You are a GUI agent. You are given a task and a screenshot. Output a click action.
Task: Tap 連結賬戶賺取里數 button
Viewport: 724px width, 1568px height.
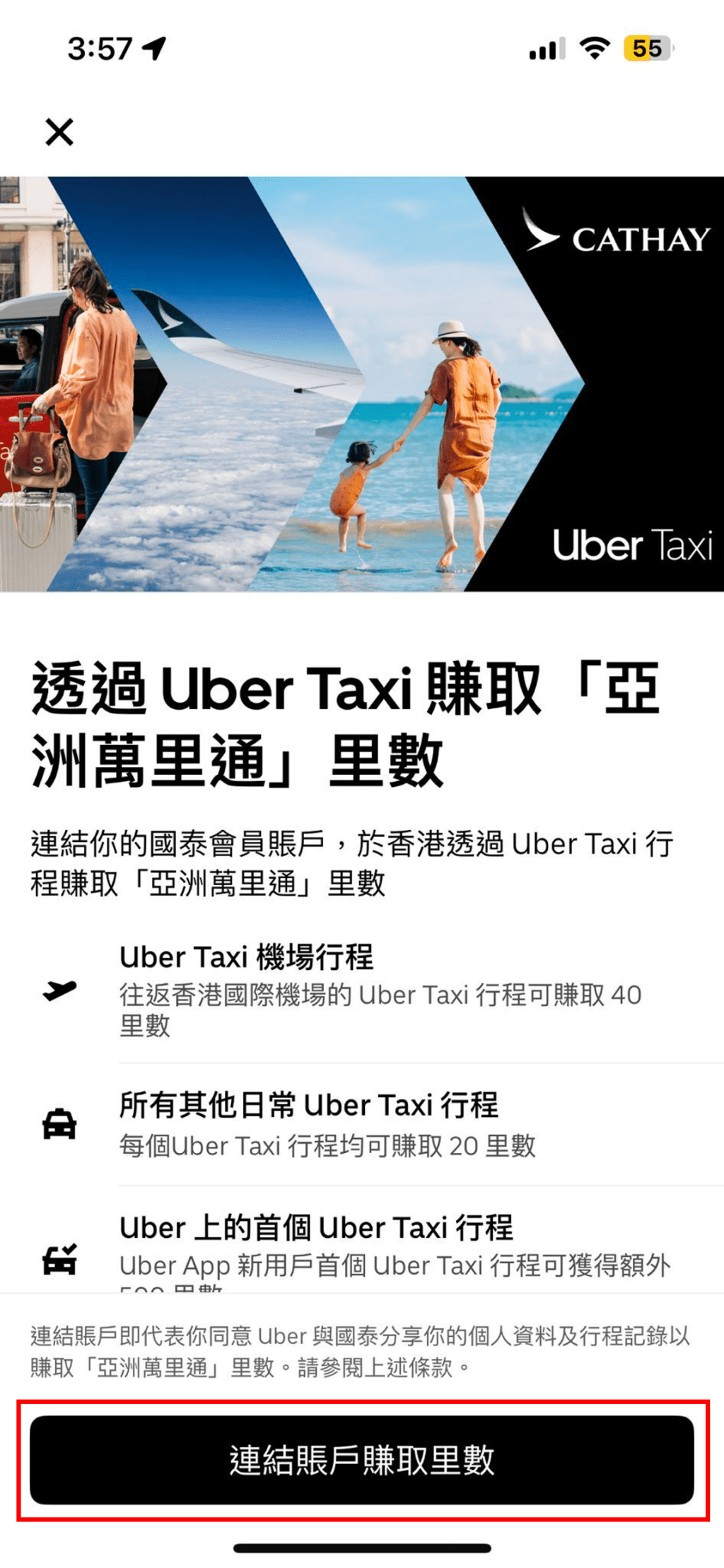362,1460
